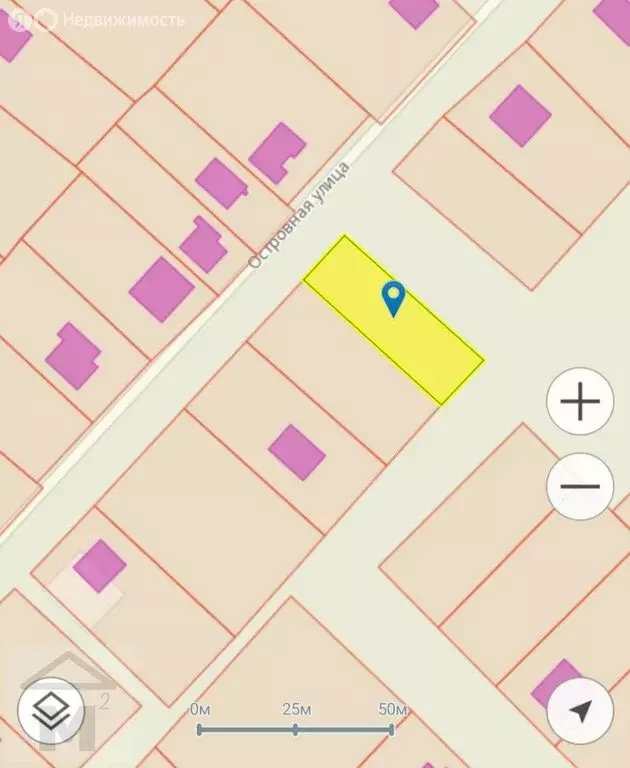
Task: Zoom out of the map
Action: pos(580,487)
